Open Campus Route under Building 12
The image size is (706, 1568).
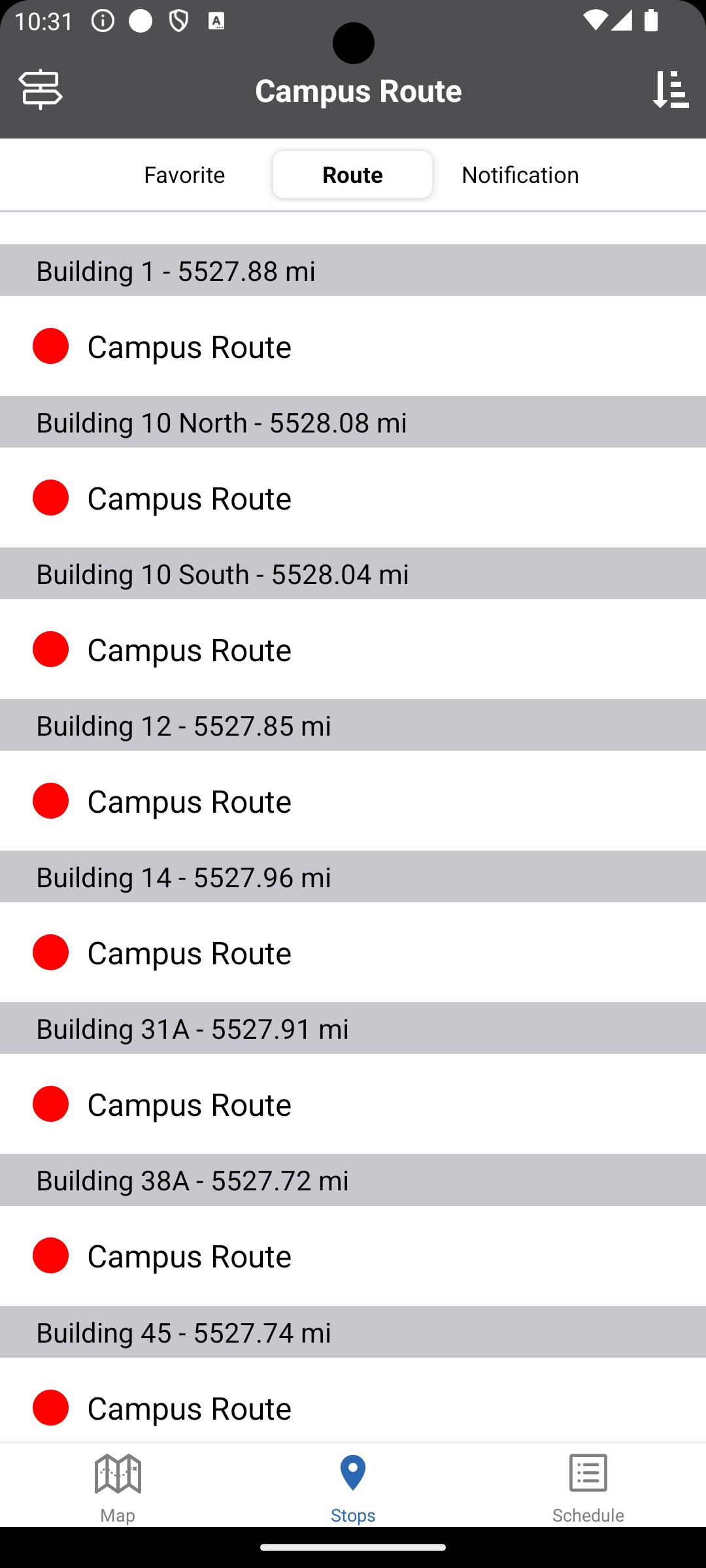tap(353, 801)
